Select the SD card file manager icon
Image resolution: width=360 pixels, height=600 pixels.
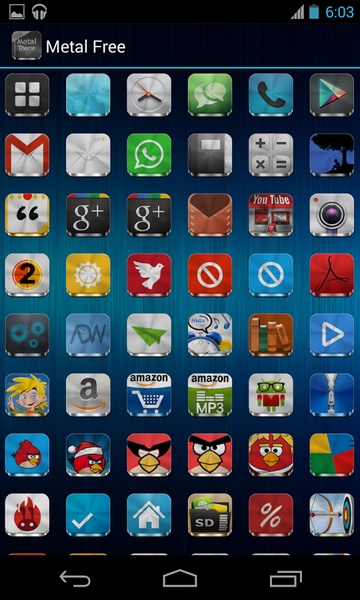click(210, 515)
